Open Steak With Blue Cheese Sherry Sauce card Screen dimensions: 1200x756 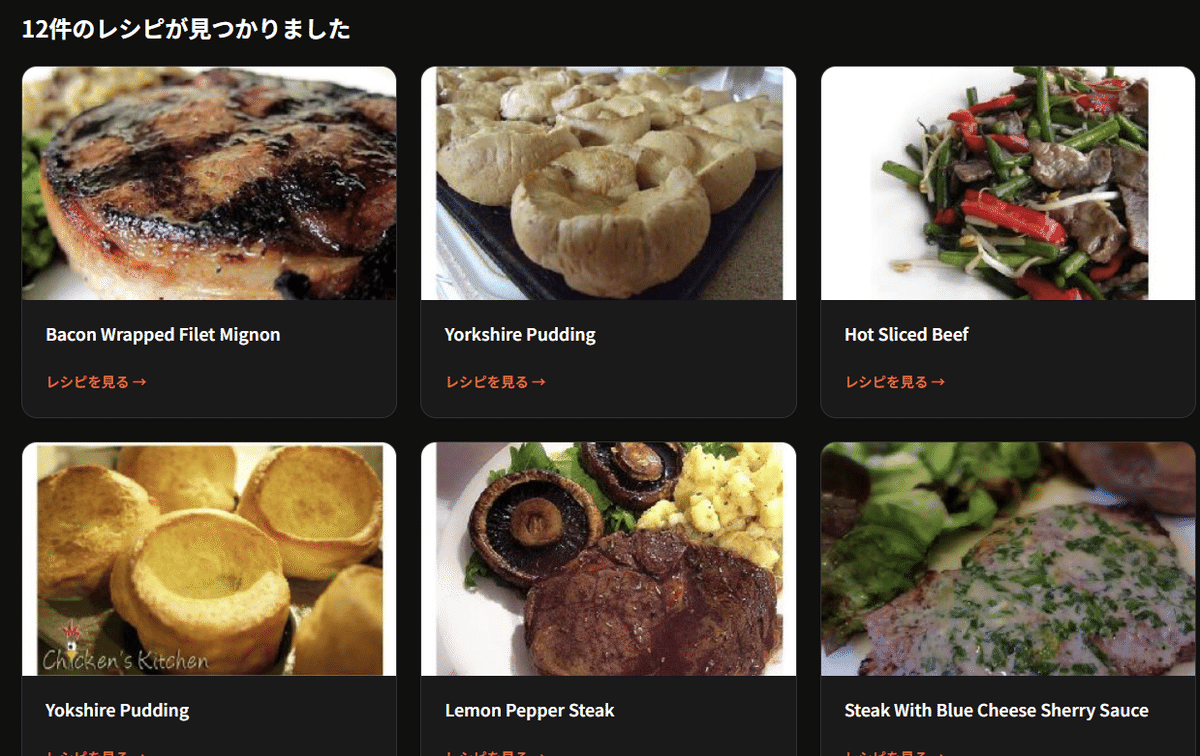point(996,711)
